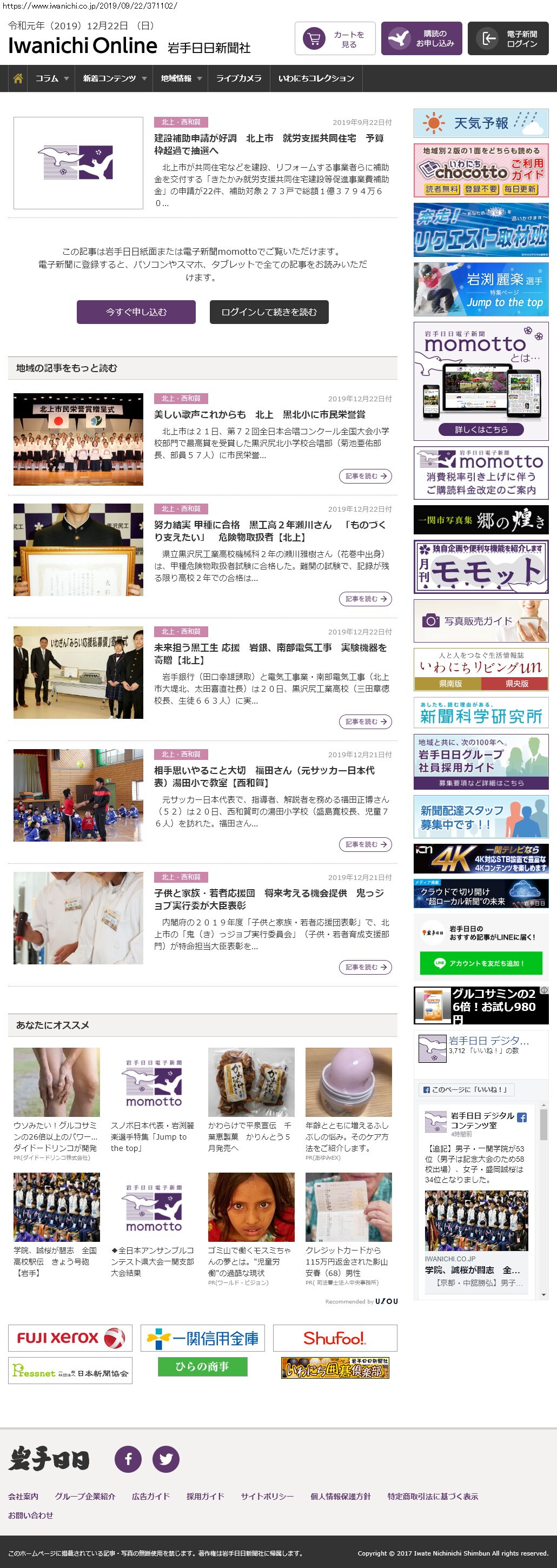Screen dimensions: 557x1568
Task: Open ライブカメラ page
Action: (238, 78)
